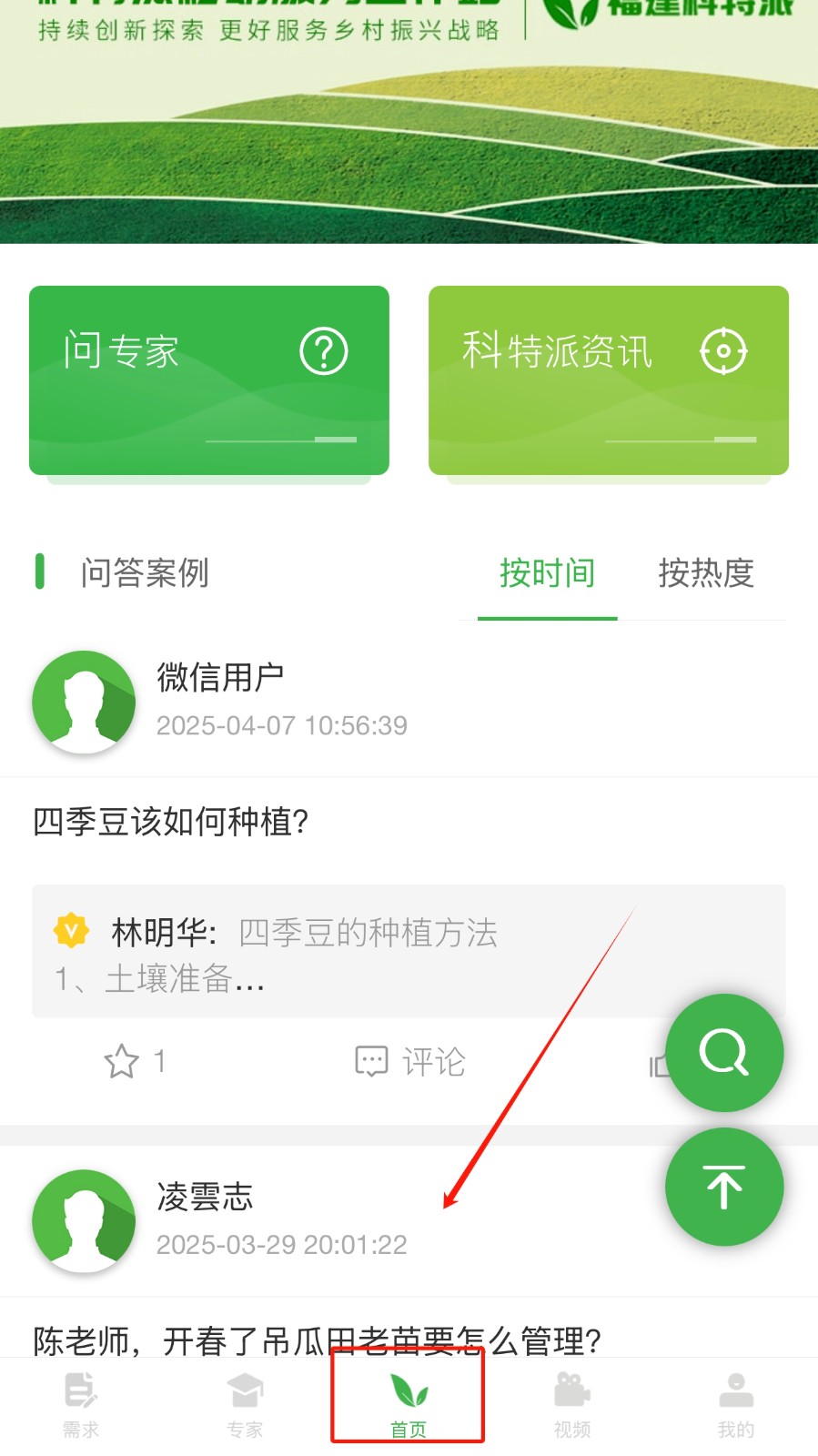Open the 四季豆该如何种植 question

coord(171,822)
